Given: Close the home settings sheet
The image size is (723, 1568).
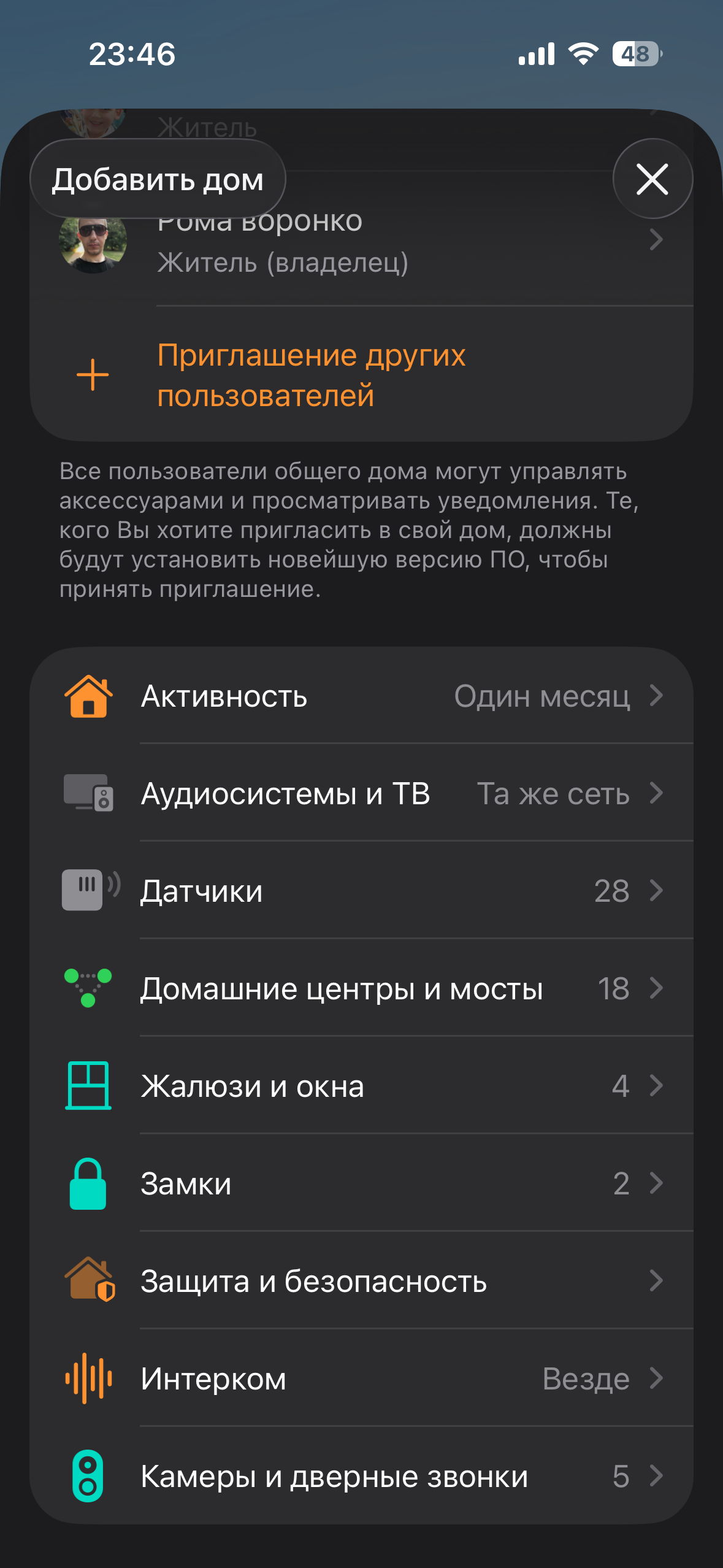Looking at the screenshot, I should tap(652, 179).
